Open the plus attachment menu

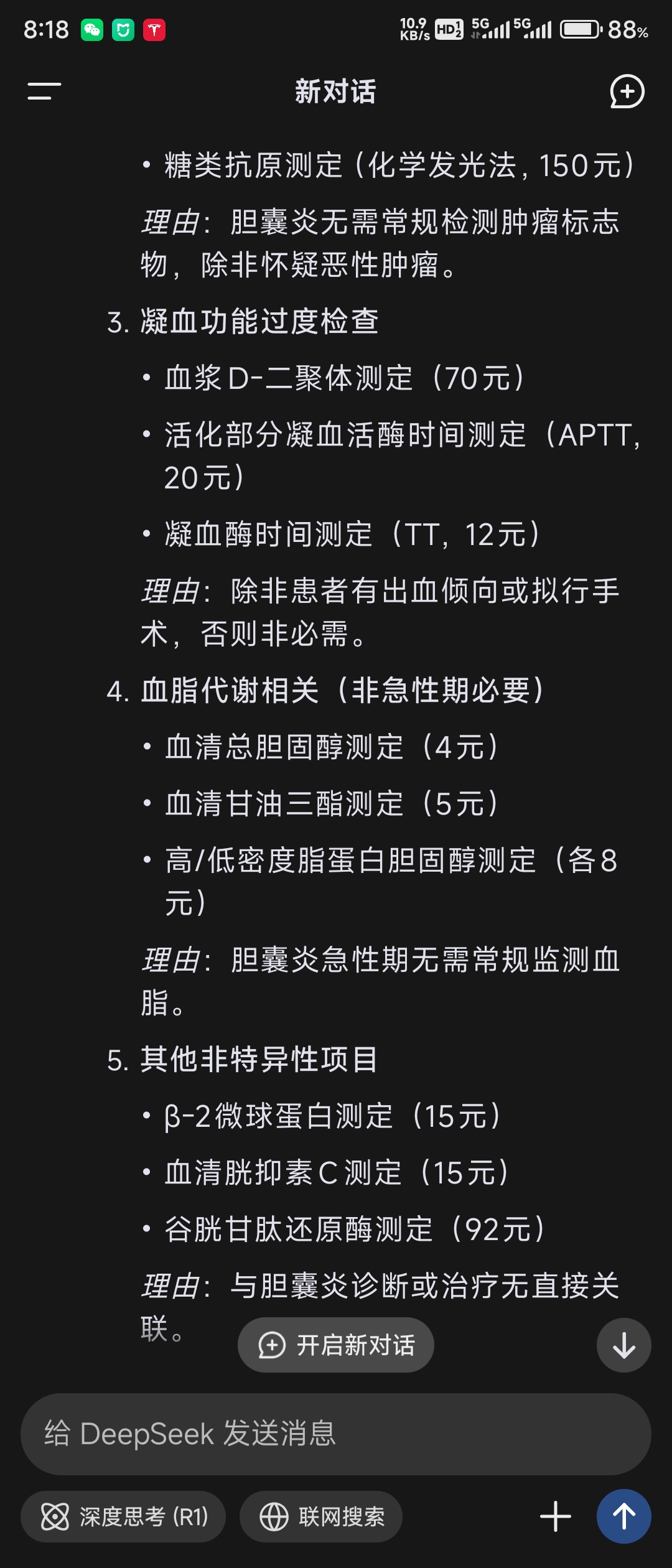point(556,1516)
